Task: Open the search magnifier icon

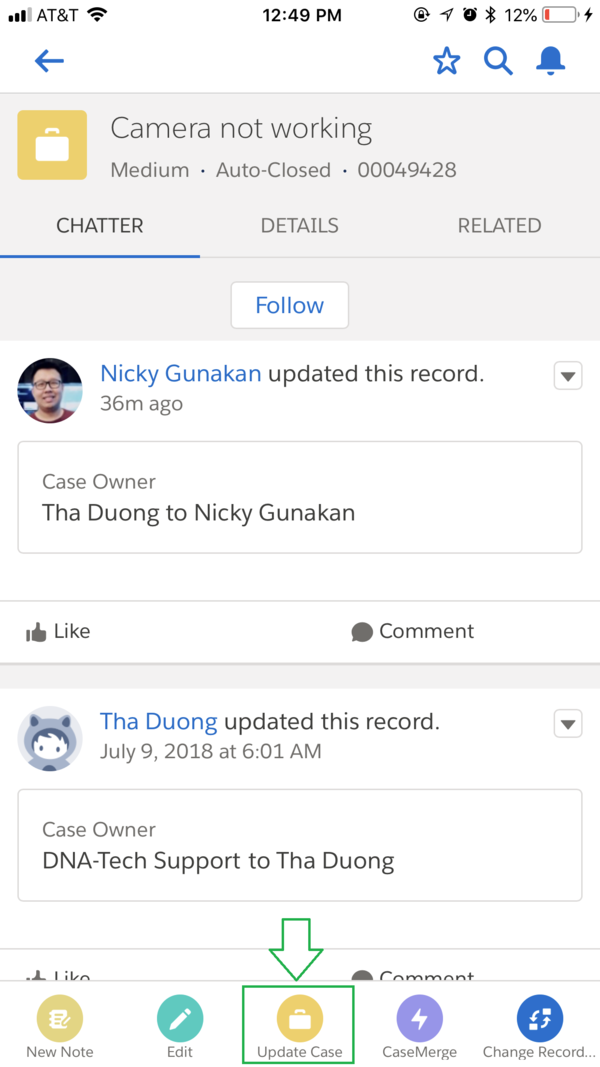Action: tap(498, 62)
